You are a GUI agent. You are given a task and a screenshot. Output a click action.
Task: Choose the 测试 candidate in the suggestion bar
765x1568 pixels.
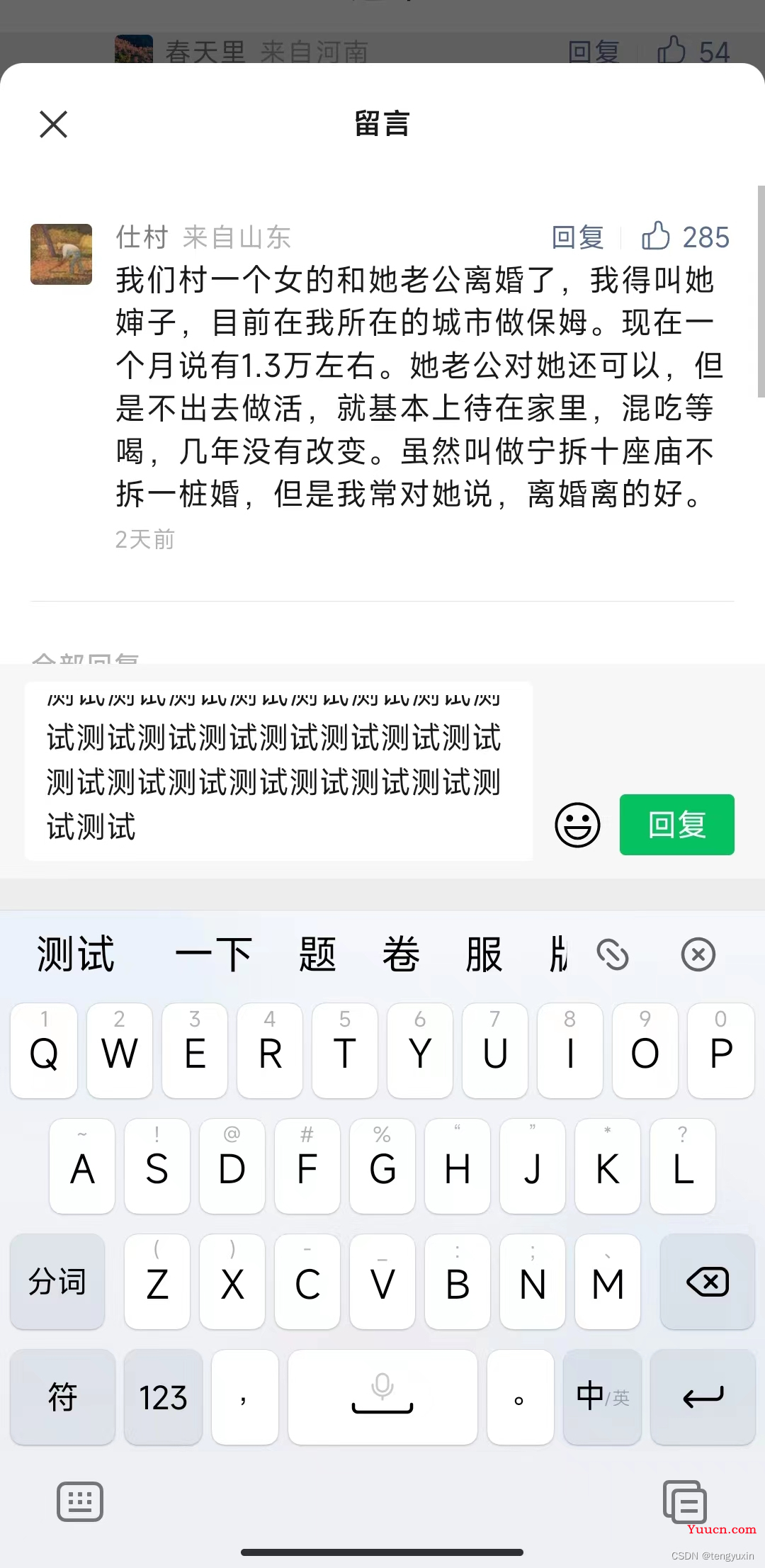pos(76,954)
